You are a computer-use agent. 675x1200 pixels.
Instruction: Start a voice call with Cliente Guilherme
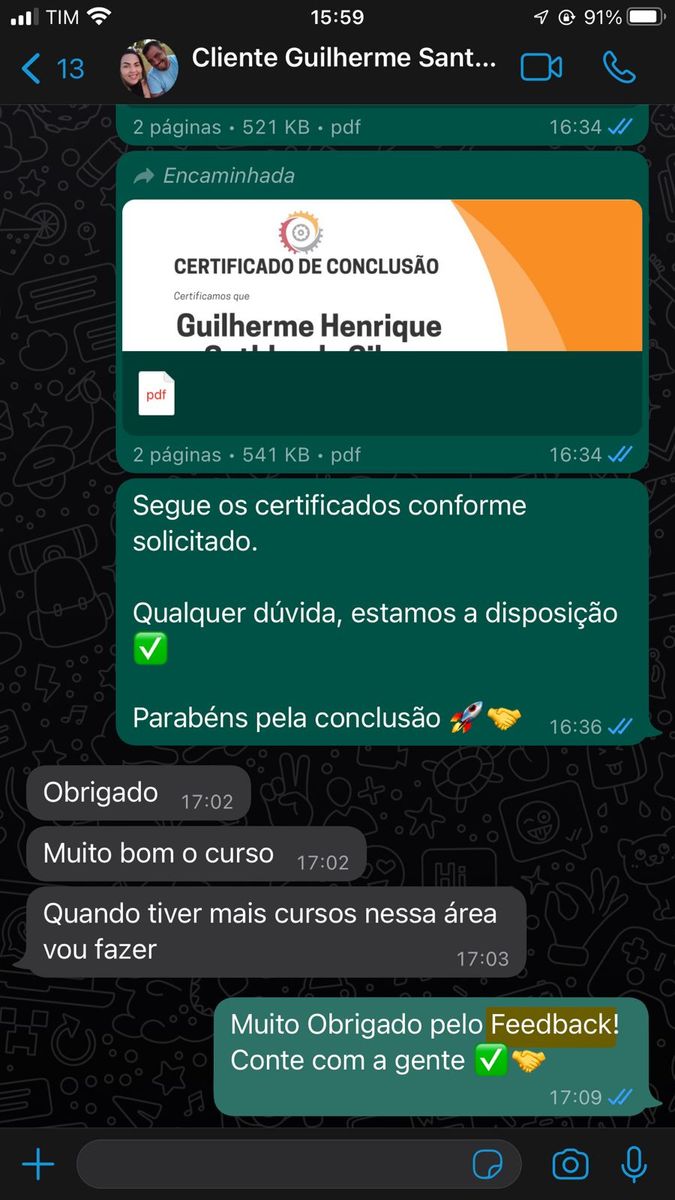click(x=619, y=67)
